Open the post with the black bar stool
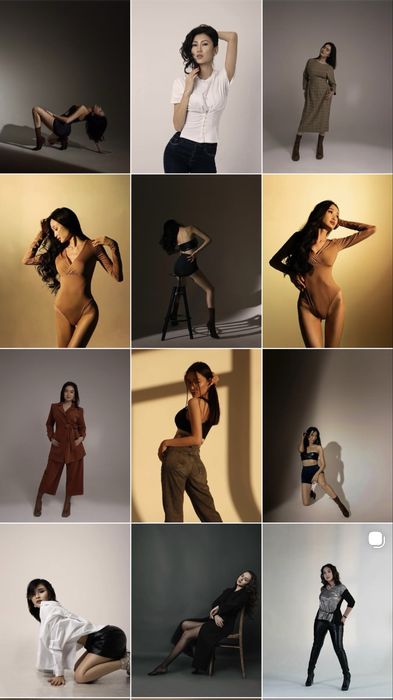 (196, 261)
